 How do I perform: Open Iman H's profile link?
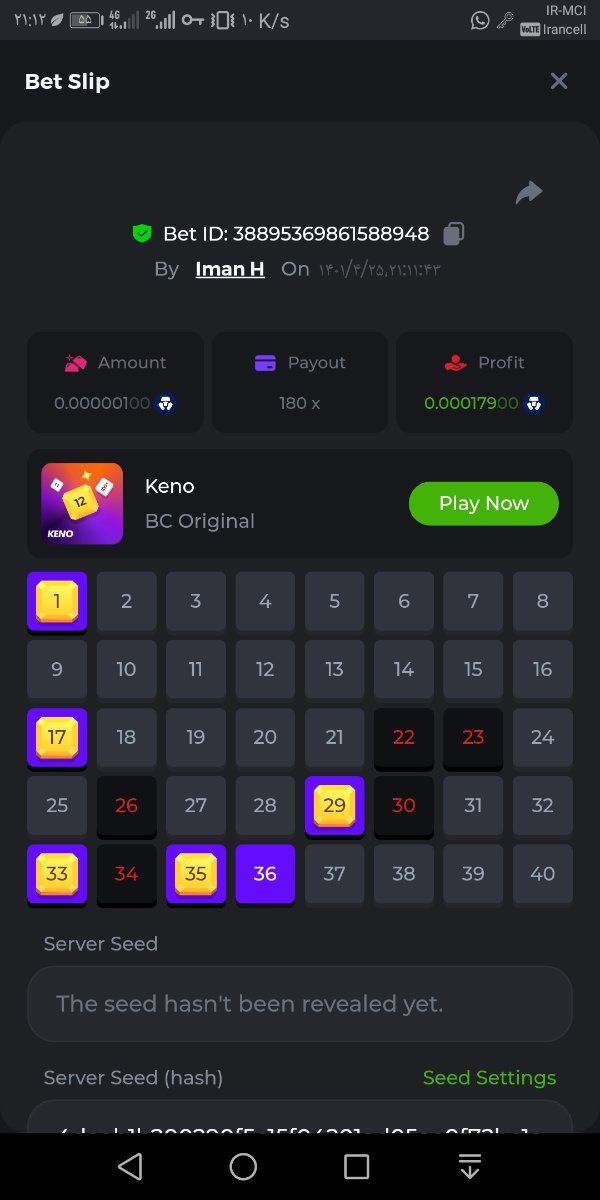(x=230, y=269)
